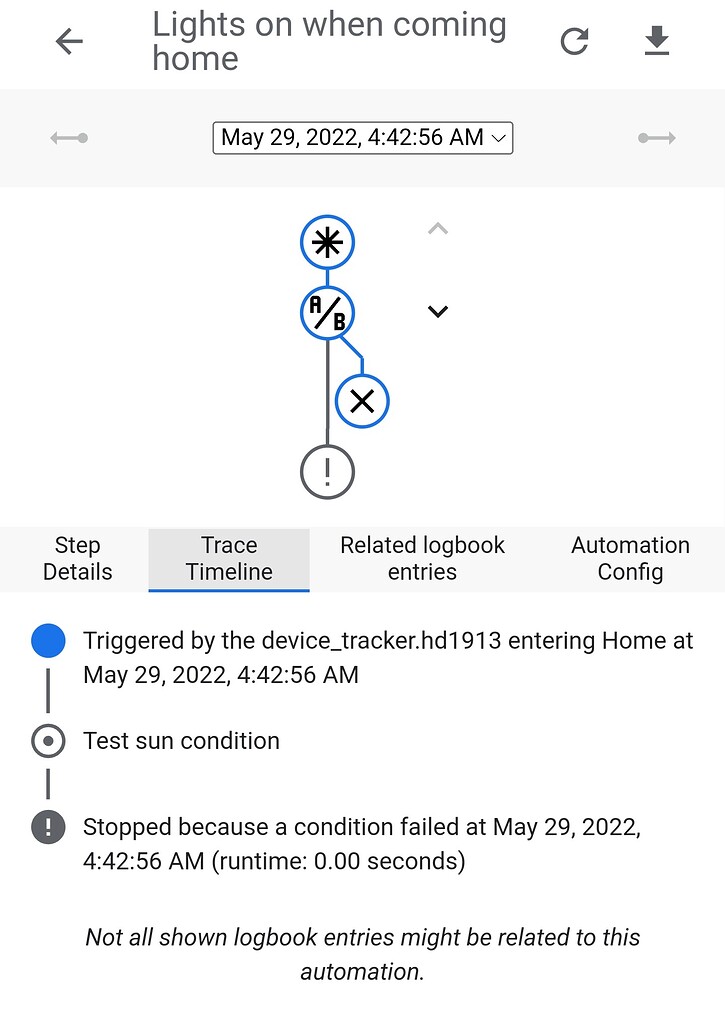Open the Related logbook entries tab
Screen dimensions: 725x1024
tap(421, 558)
